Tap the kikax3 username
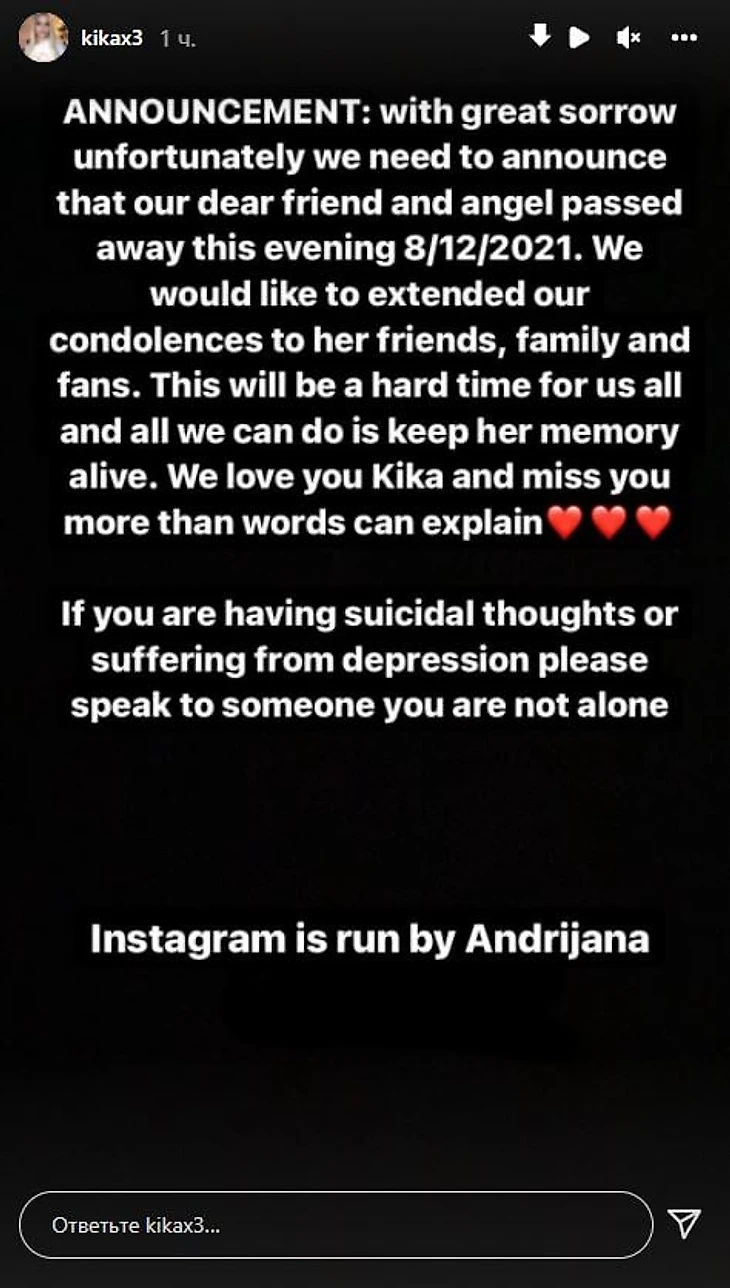The width and height of the screenshot is (730, 1288). click(x=111, y=38)
